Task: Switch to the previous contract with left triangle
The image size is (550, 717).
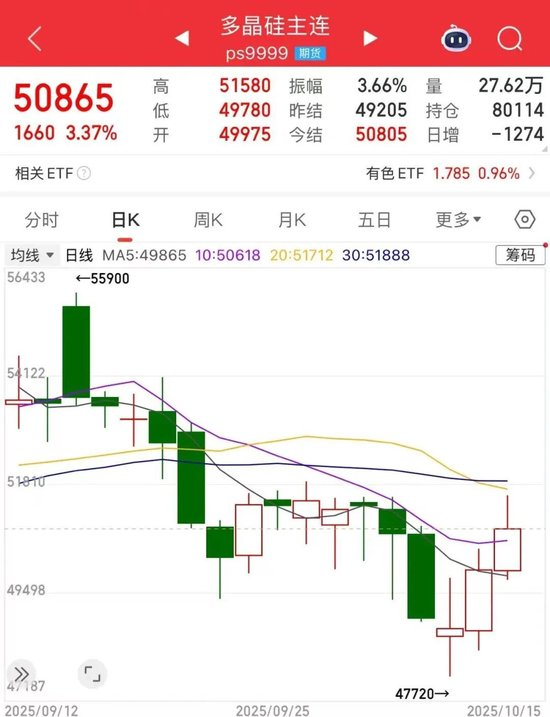Action: pos(182,38)
